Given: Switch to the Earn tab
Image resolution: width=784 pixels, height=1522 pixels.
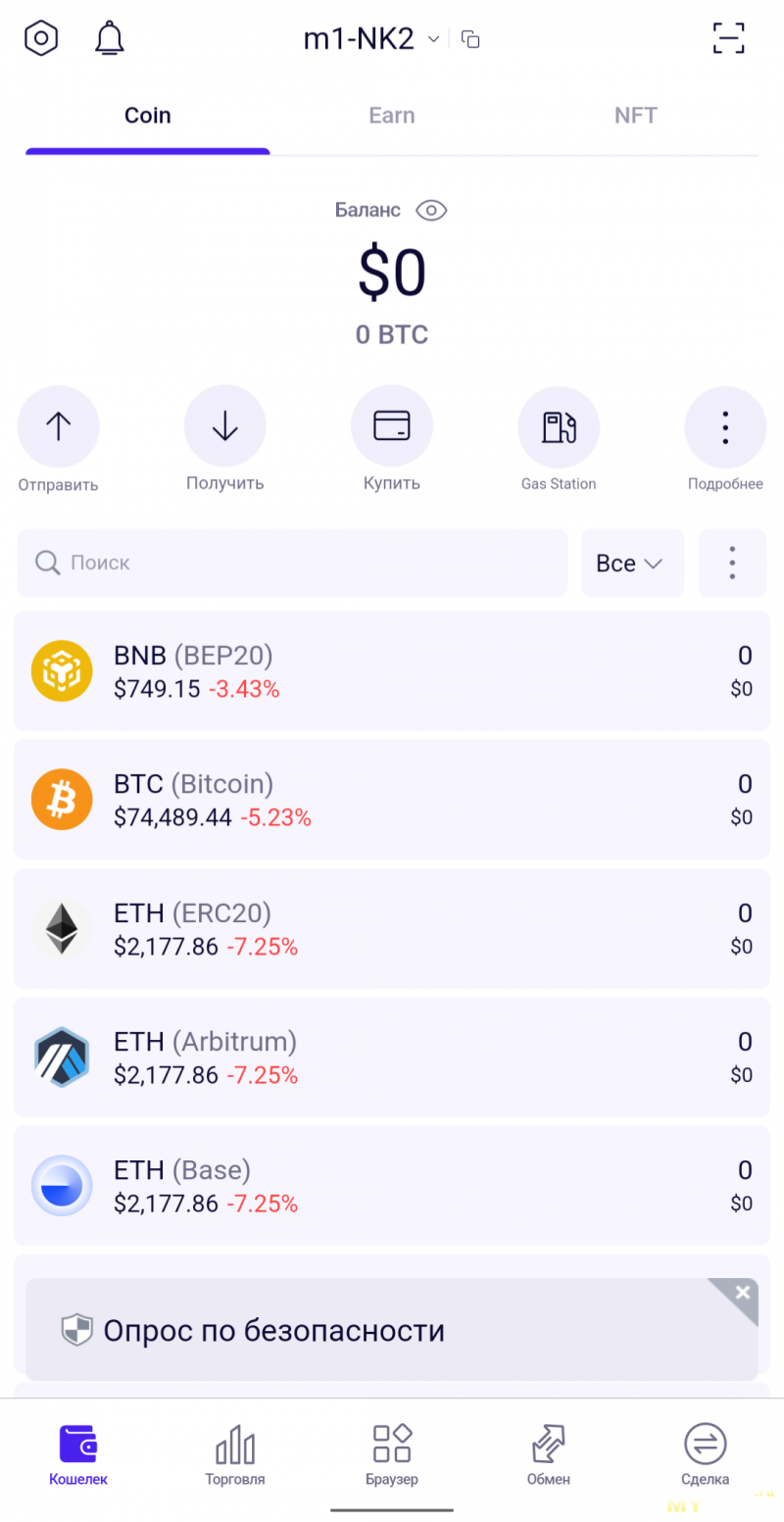Looking at the screenshot, I should point(392,116).
